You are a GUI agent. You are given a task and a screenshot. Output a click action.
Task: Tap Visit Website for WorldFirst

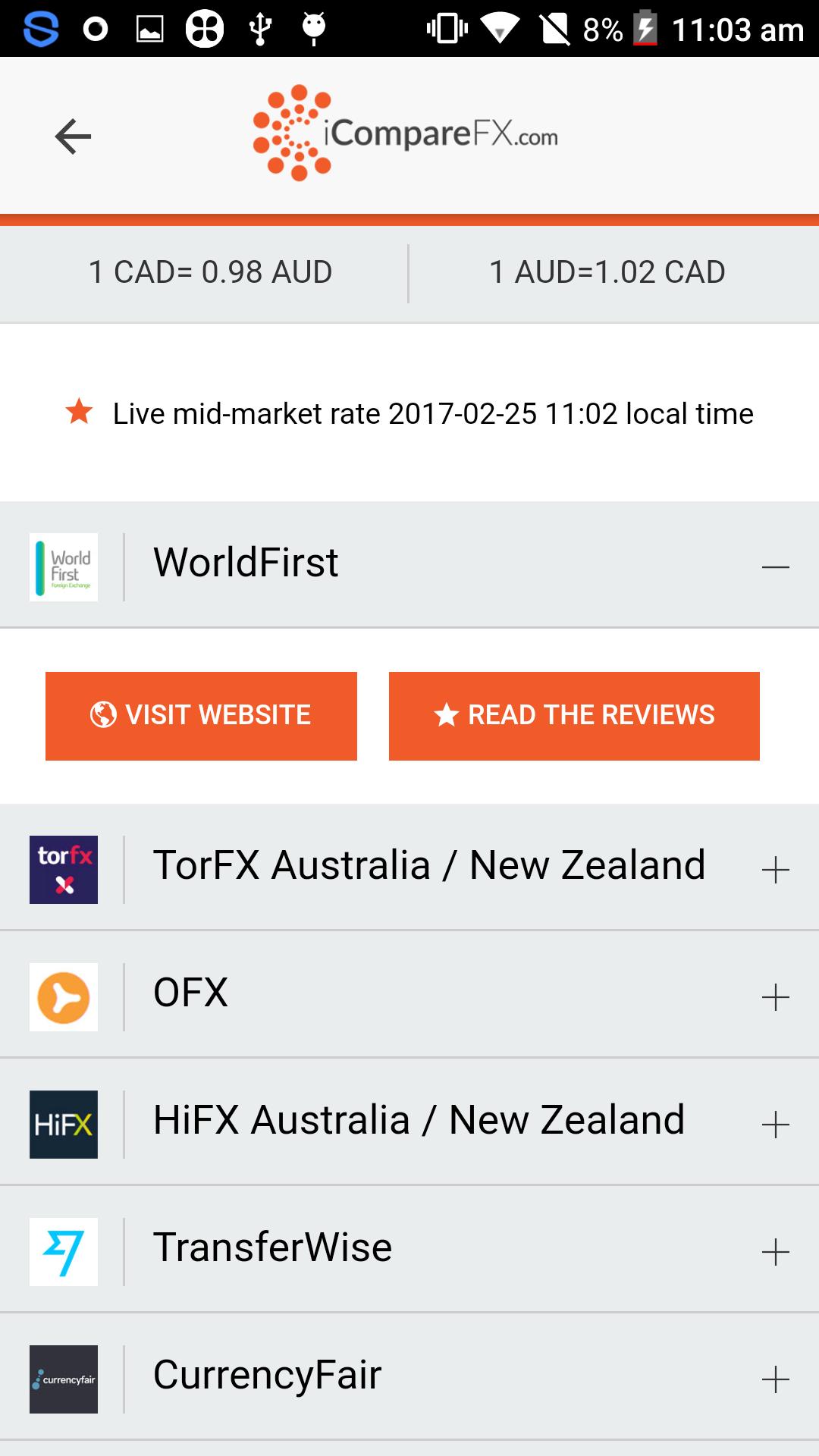[201, 715]
